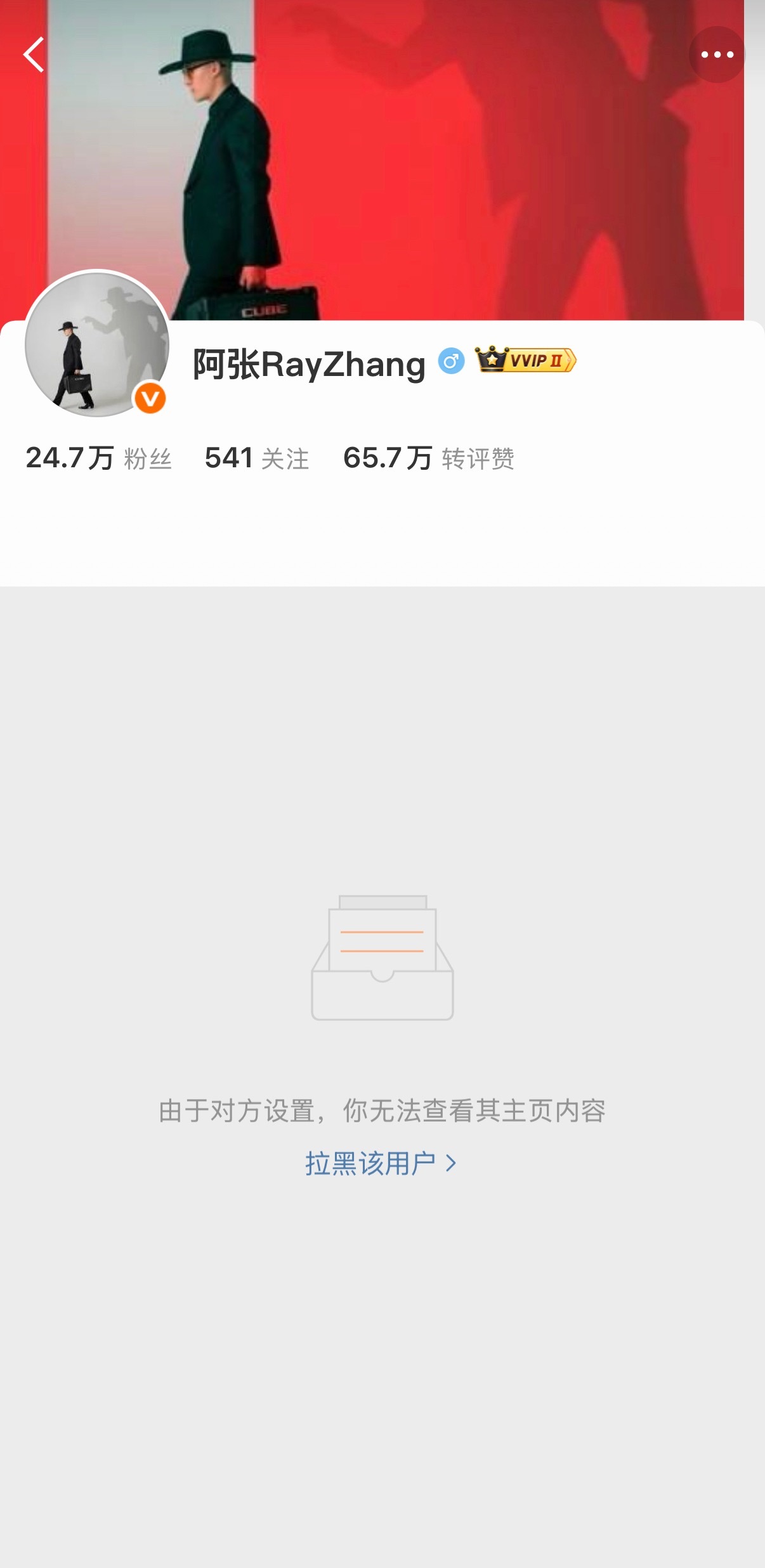The image size is (765, 1568).
Task: Open the three-dot more options menu
Action: coord(716,53)
